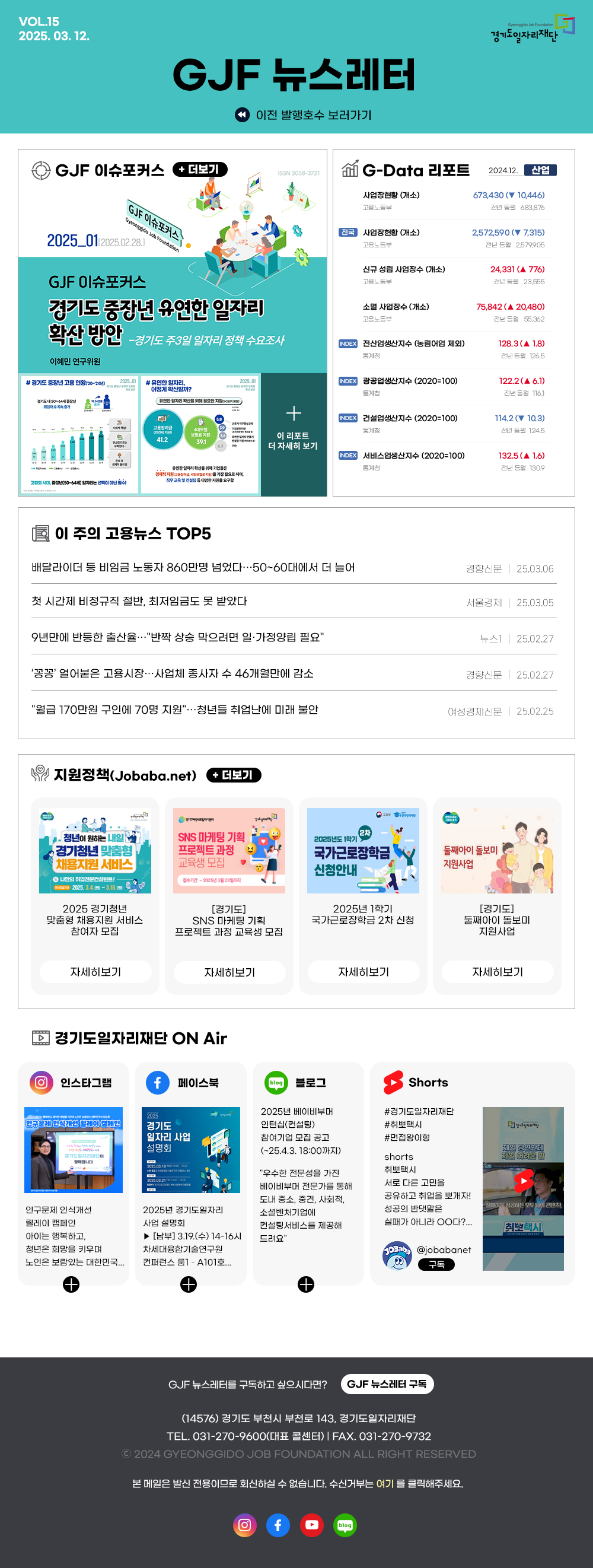Expand the Instagram post with plus icon
This screenshot has height=1568, width=593.
tap(71, 1284)
